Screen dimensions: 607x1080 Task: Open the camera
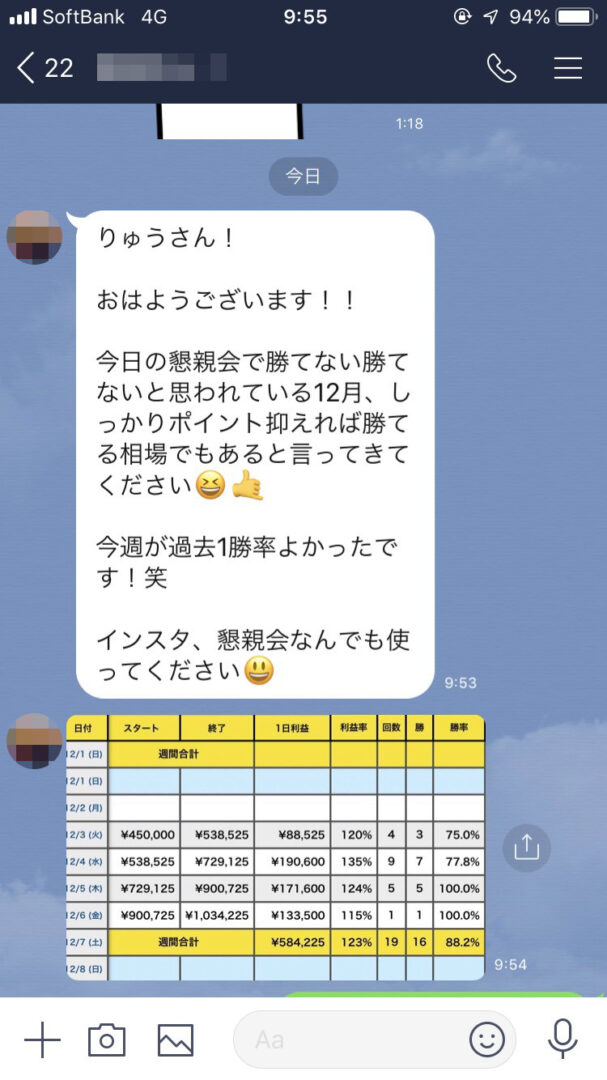[107, 1040]
